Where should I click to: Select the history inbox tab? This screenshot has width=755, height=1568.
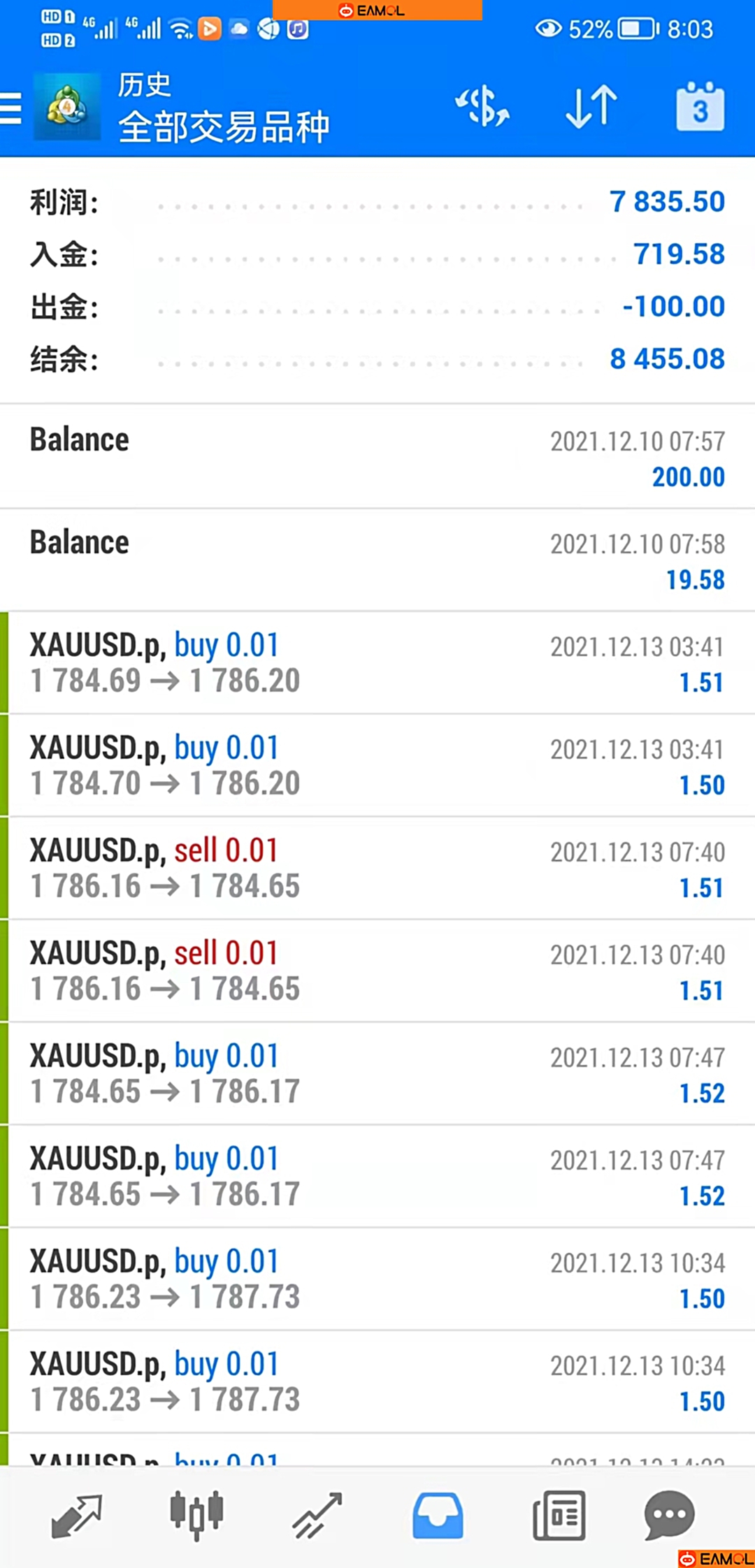(438, 1516)
